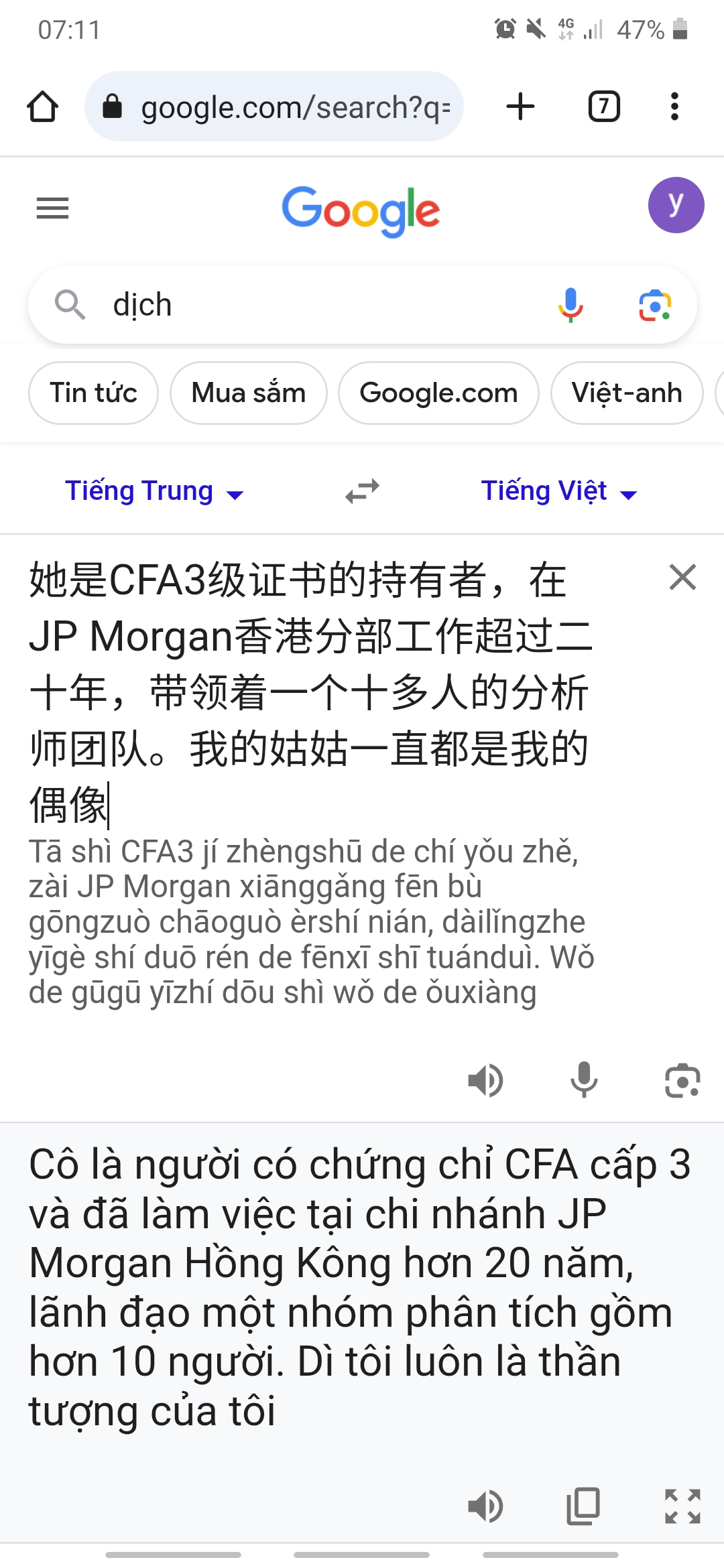Go to the browser home page
Image resolution: width=724 pixels, height=1568 pixels.
43,107
